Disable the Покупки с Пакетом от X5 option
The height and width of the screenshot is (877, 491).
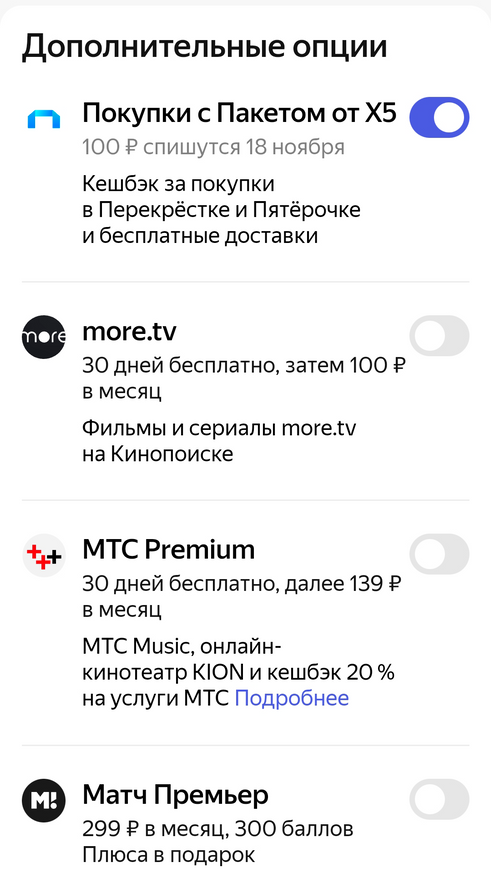(x=439, y=117)
